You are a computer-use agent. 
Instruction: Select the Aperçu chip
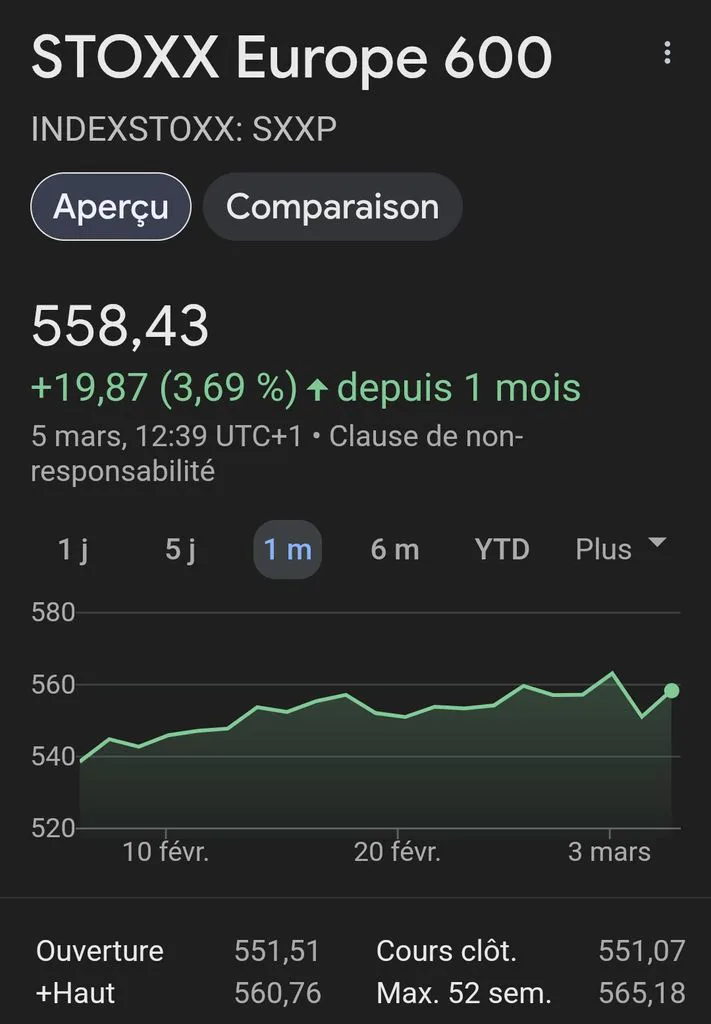tap(110, 207)
